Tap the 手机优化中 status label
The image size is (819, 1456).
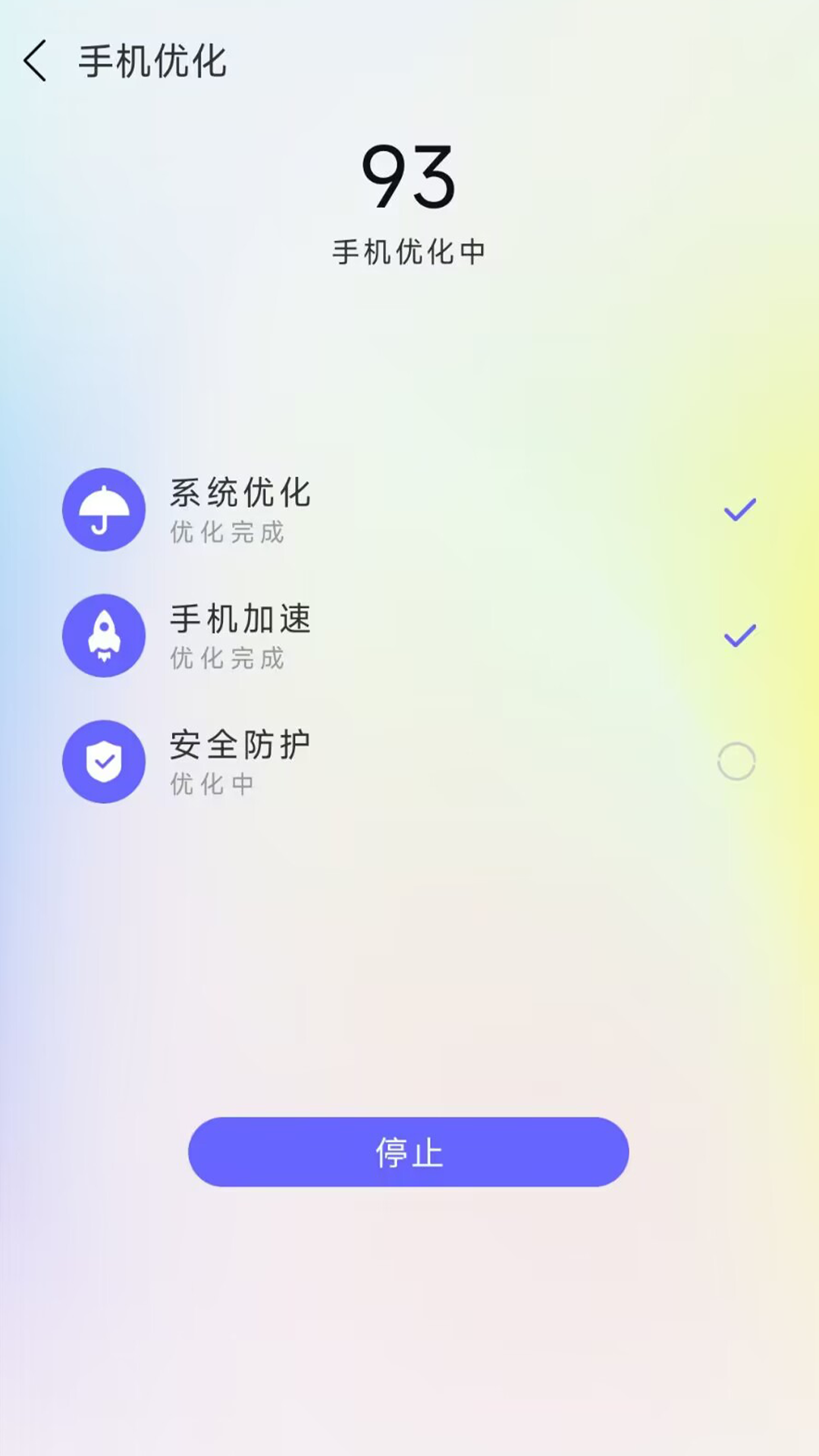click(x=409, y=252)
